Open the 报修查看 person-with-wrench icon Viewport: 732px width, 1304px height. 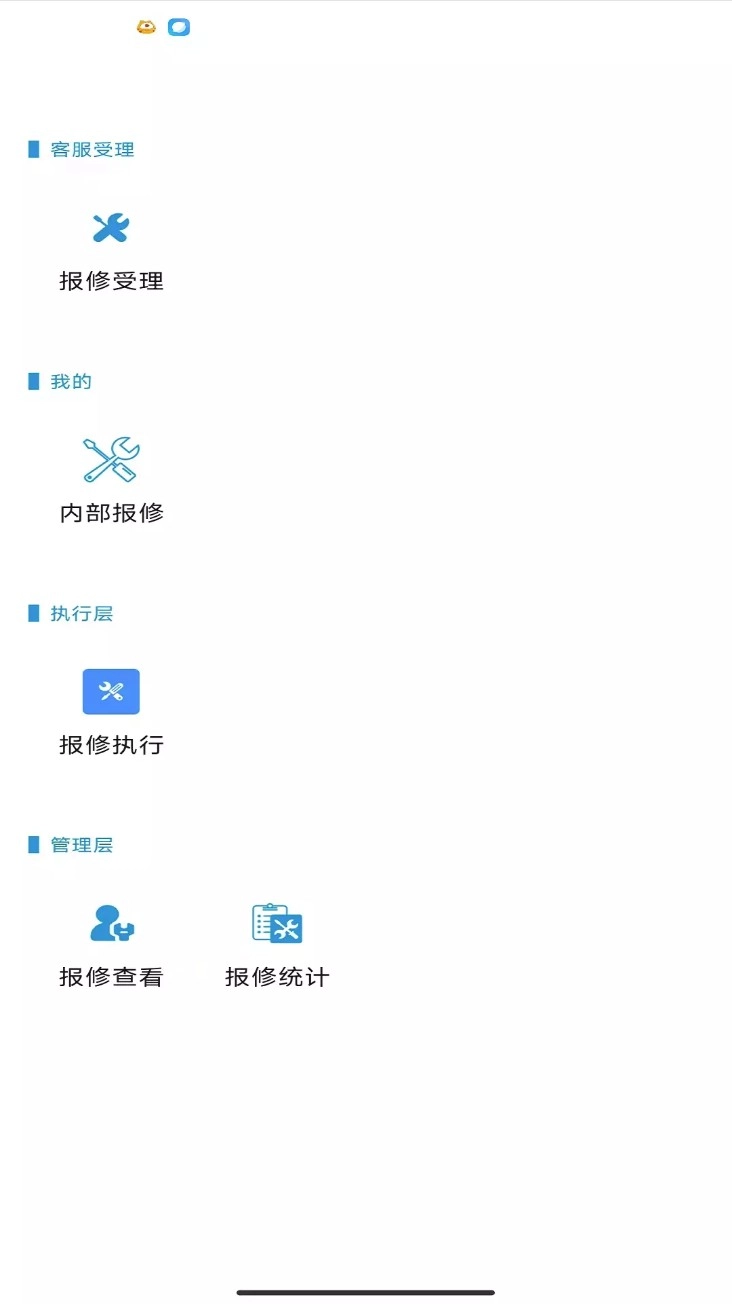110,923
